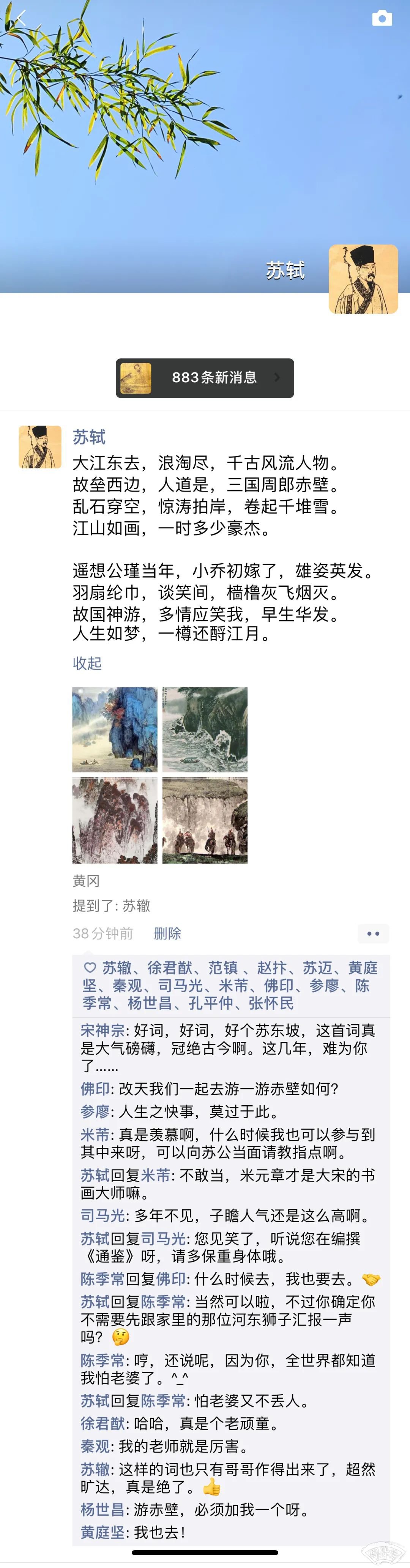
Task: View the horse riders painting photo
Action: coord(205,820)
